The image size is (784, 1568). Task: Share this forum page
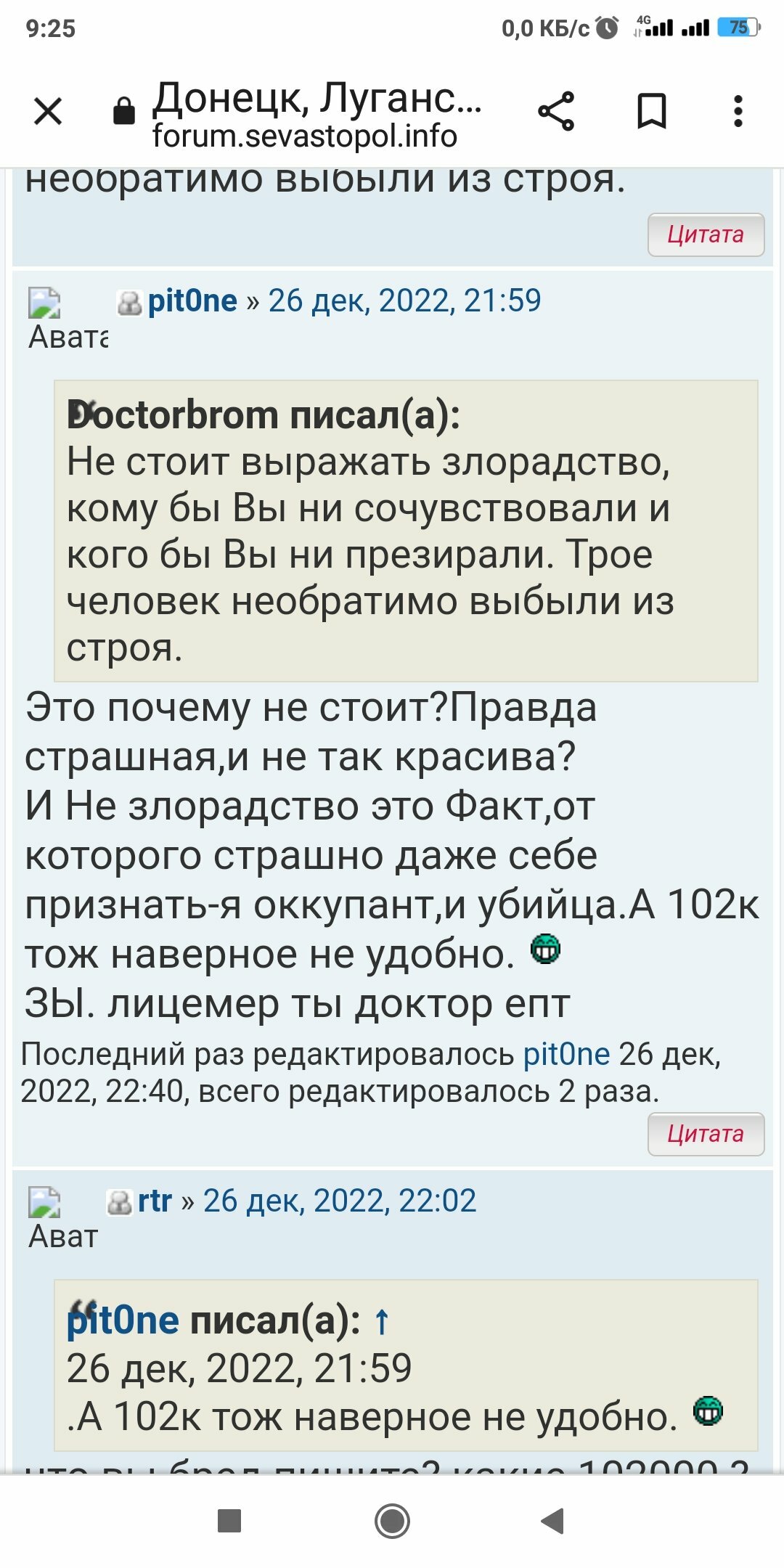(556, 112)
